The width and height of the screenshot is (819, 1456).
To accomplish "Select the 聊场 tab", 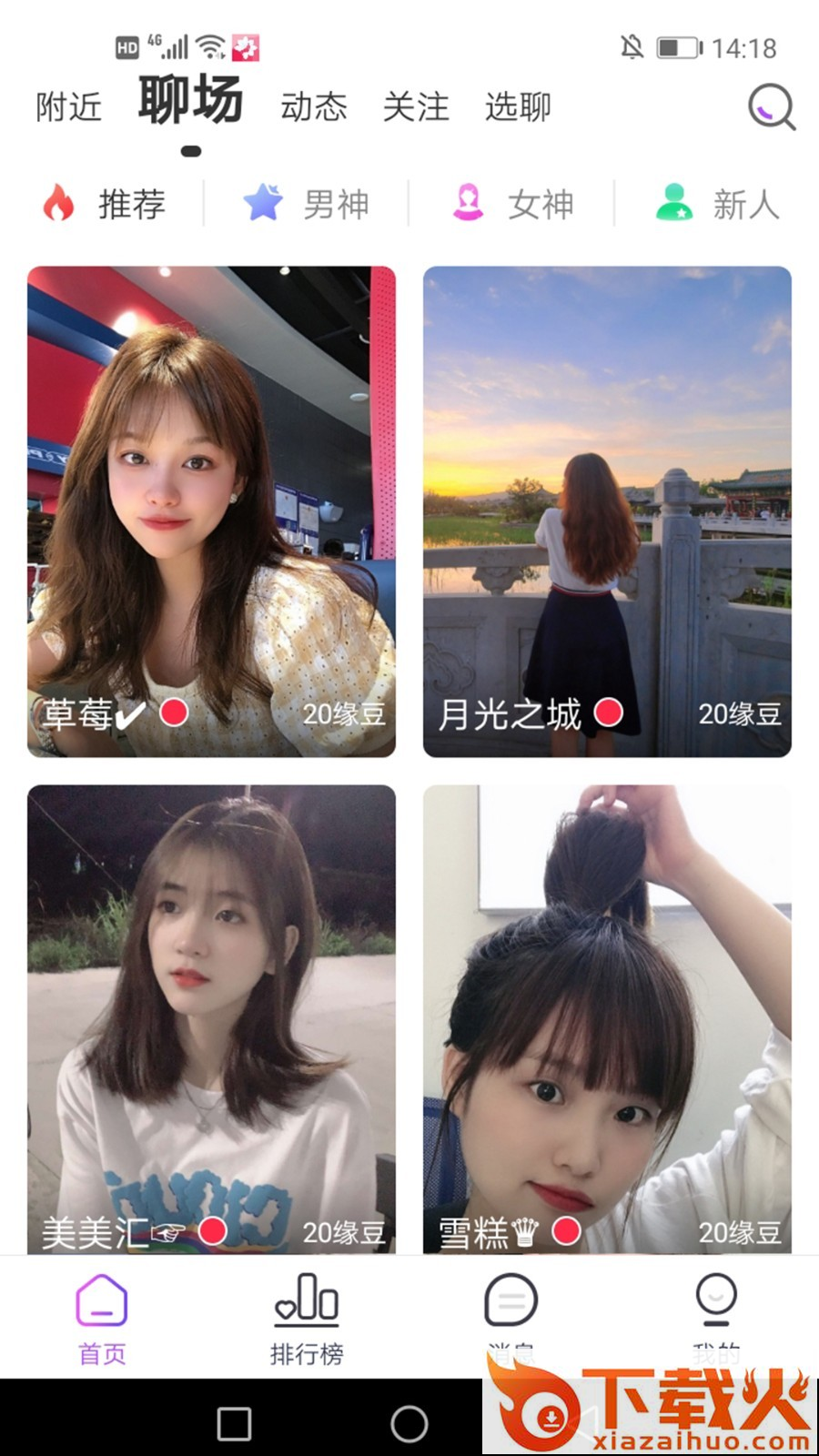I will 191,102.
